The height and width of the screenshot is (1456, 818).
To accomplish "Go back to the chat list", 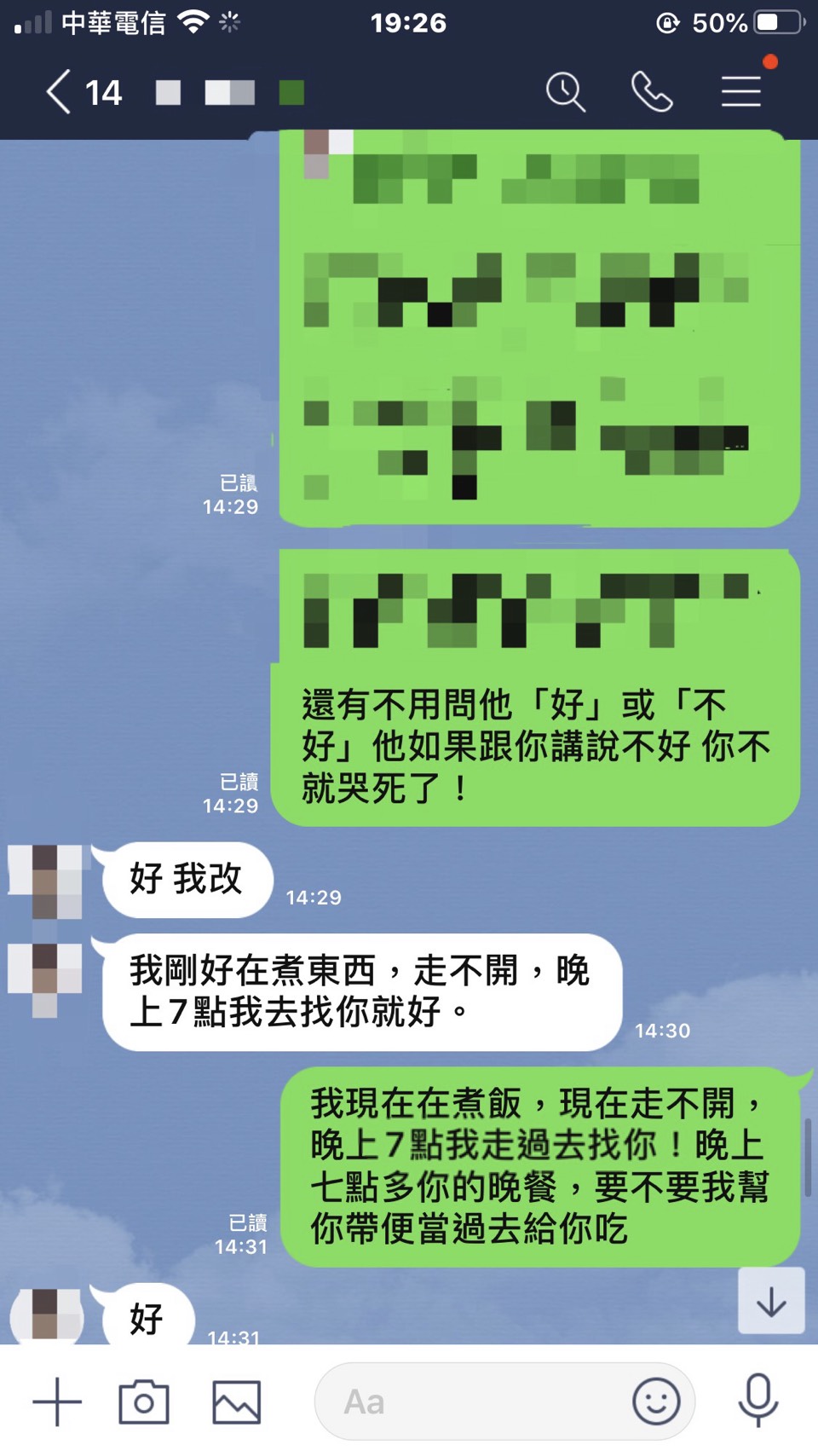I will coord(58,92).
